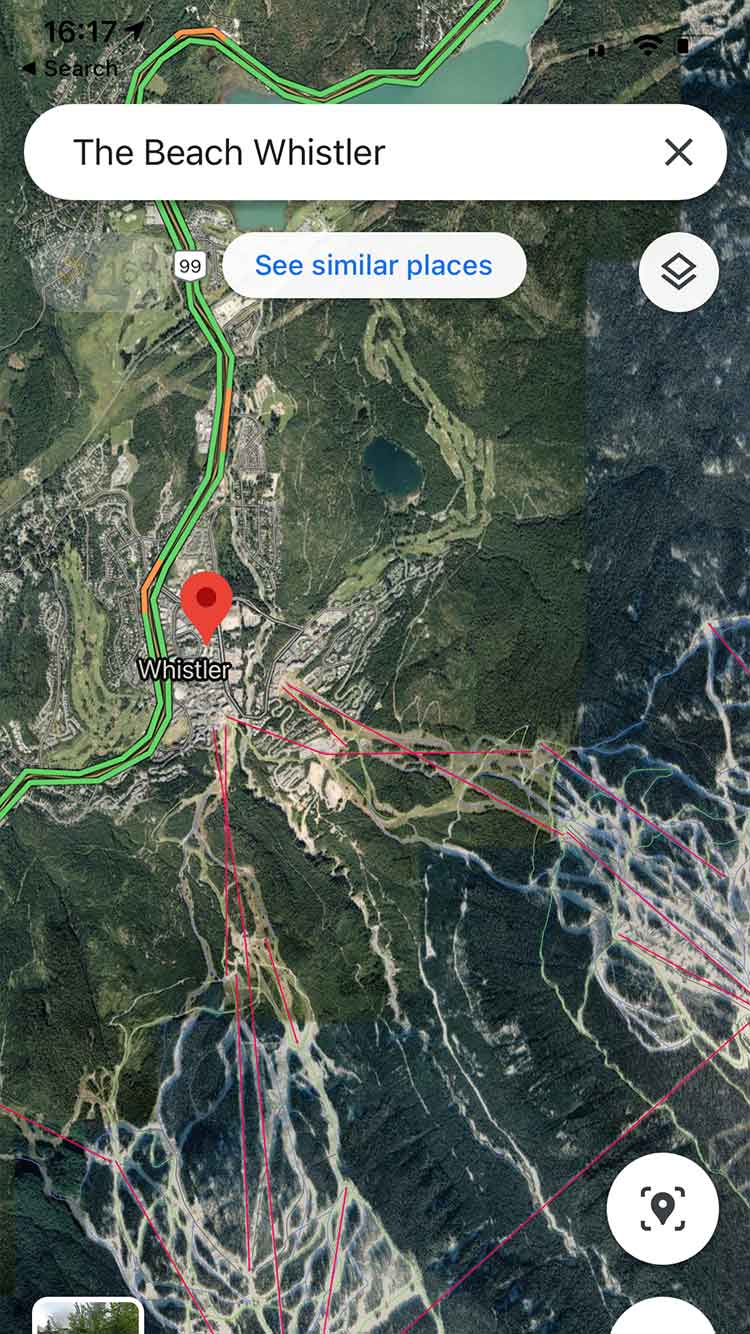Viewport: 750px width, 1334px height.
Task: Open the map layers button
Action: coord(678,271)
